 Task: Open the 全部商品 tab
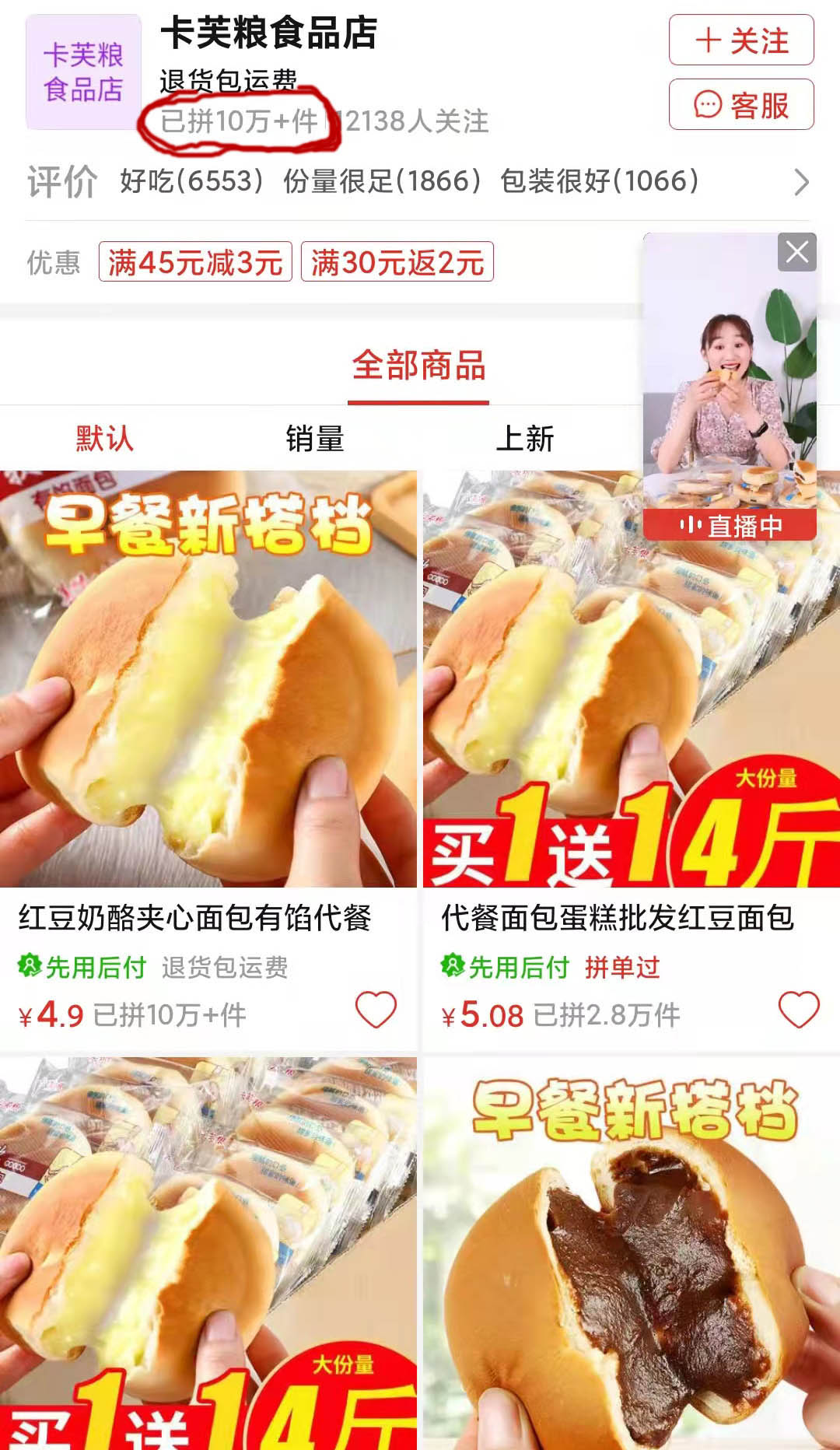418,367
